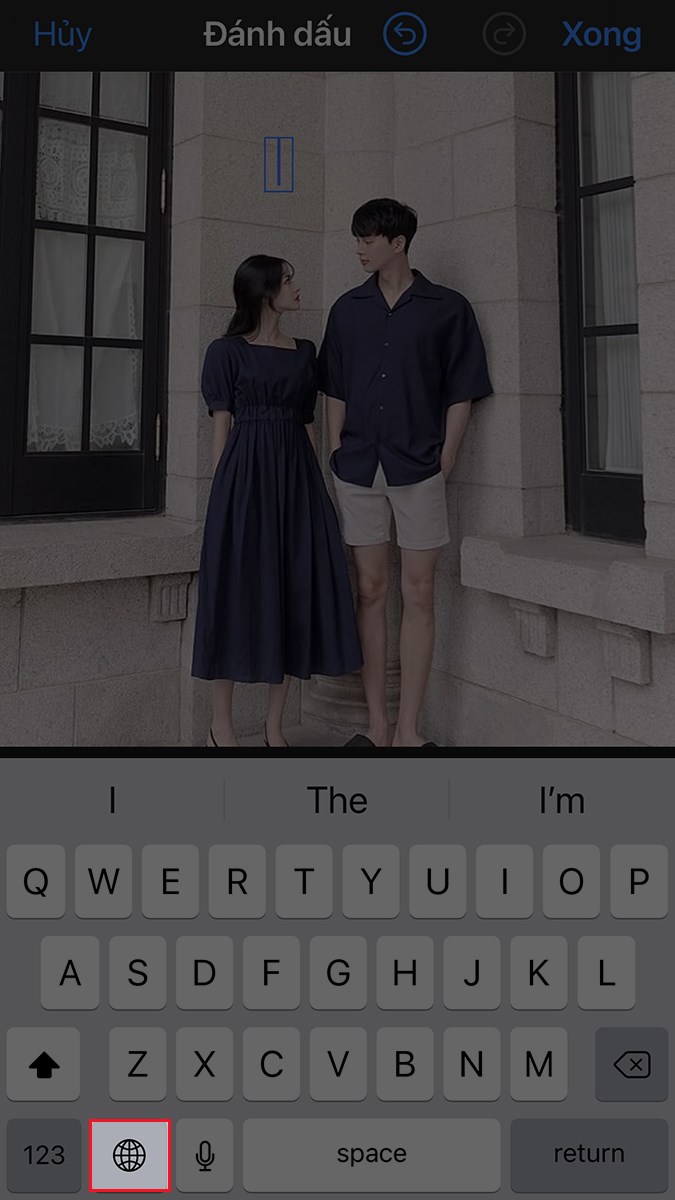The image size is (675, 1200).
Task: Insert the suggestion "The"
Action: point(337,800)
